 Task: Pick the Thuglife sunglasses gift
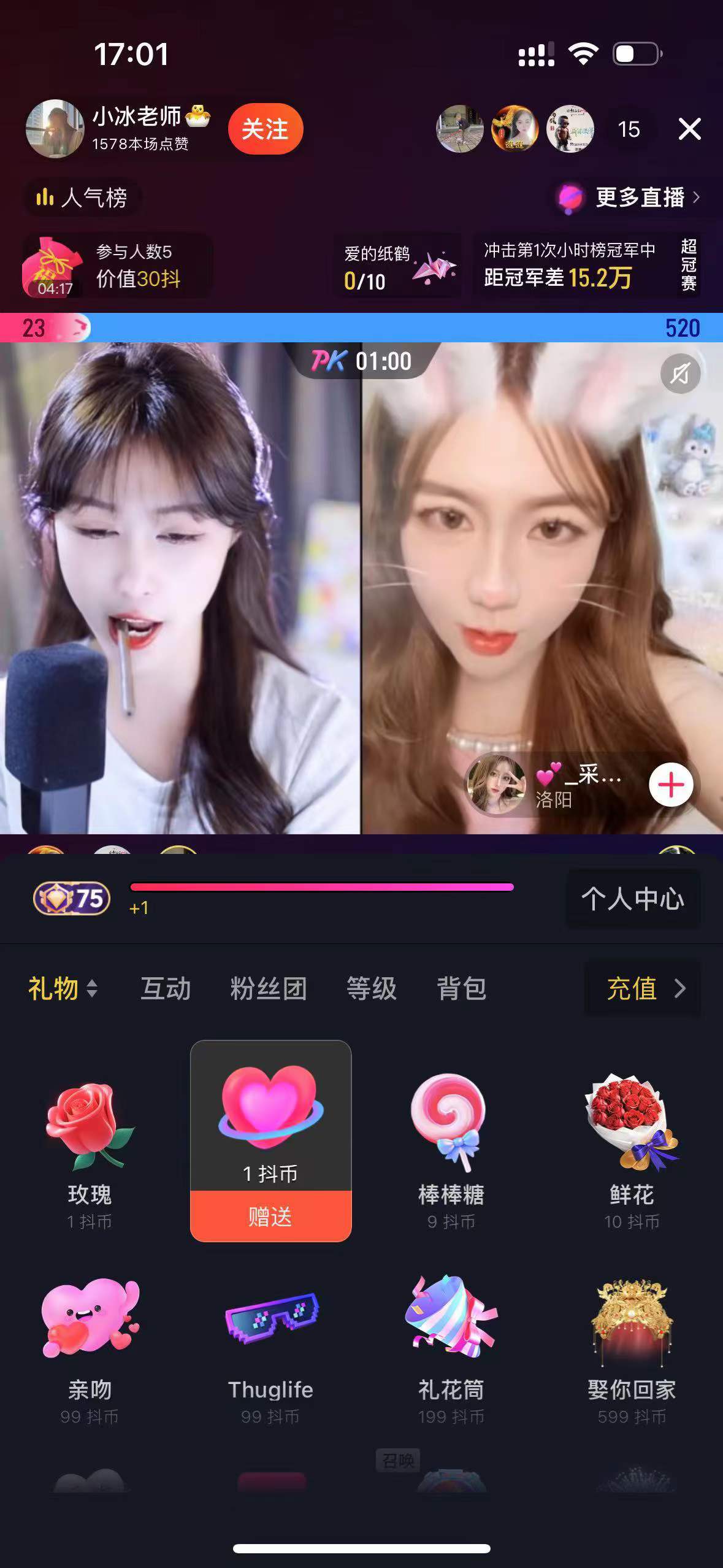tap(270, 1337)
